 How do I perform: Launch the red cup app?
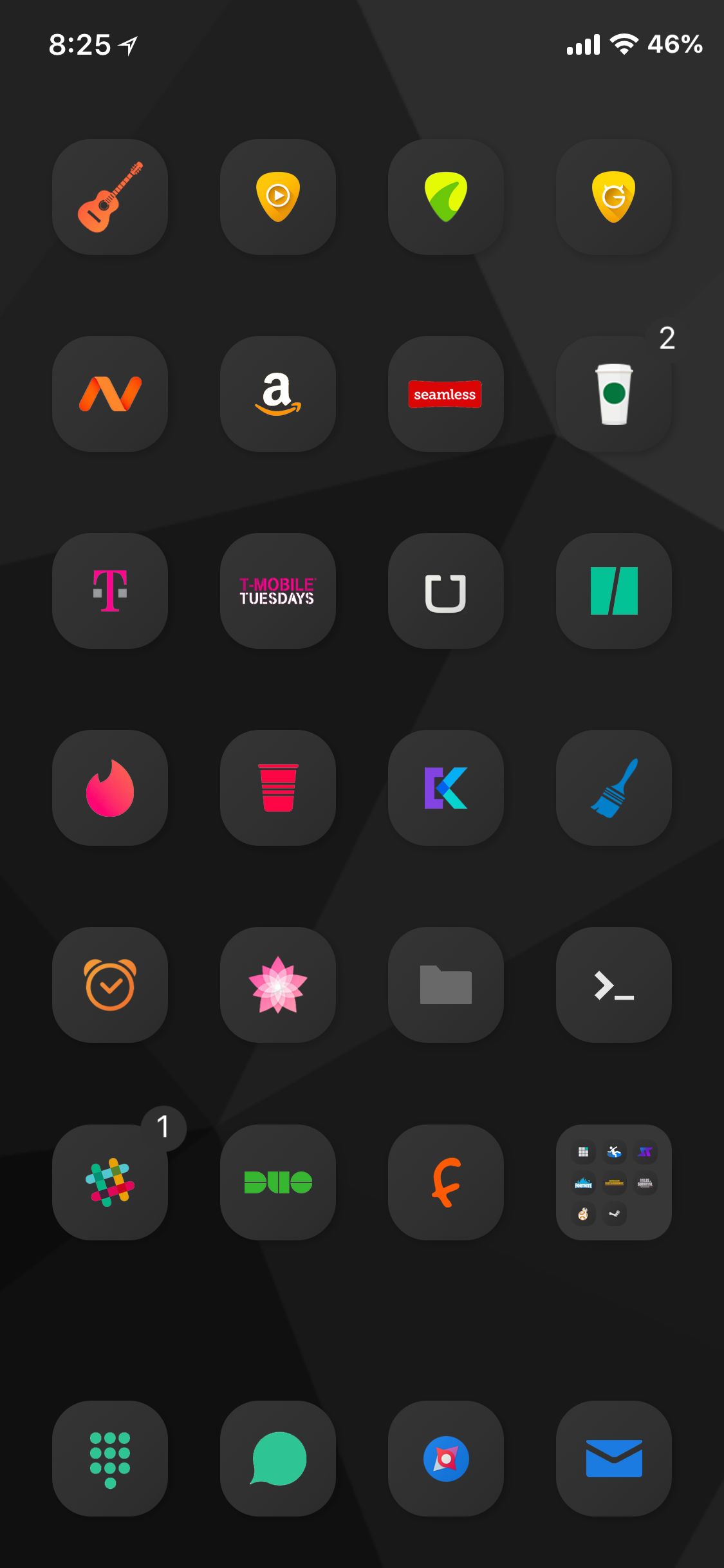tap(278, 788)
